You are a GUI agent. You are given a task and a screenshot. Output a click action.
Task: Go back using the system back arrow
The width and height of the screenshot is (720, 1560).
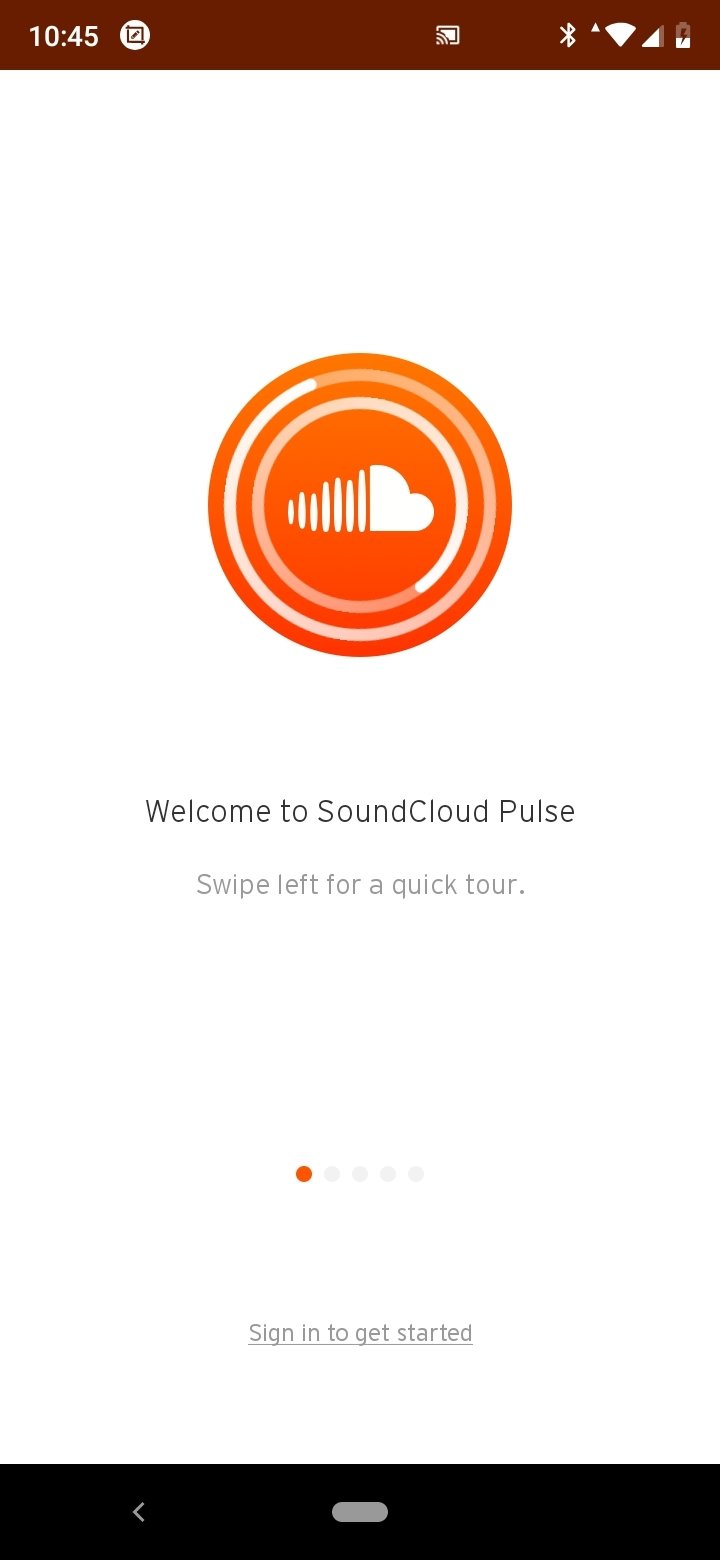[x=139, y=1512]
